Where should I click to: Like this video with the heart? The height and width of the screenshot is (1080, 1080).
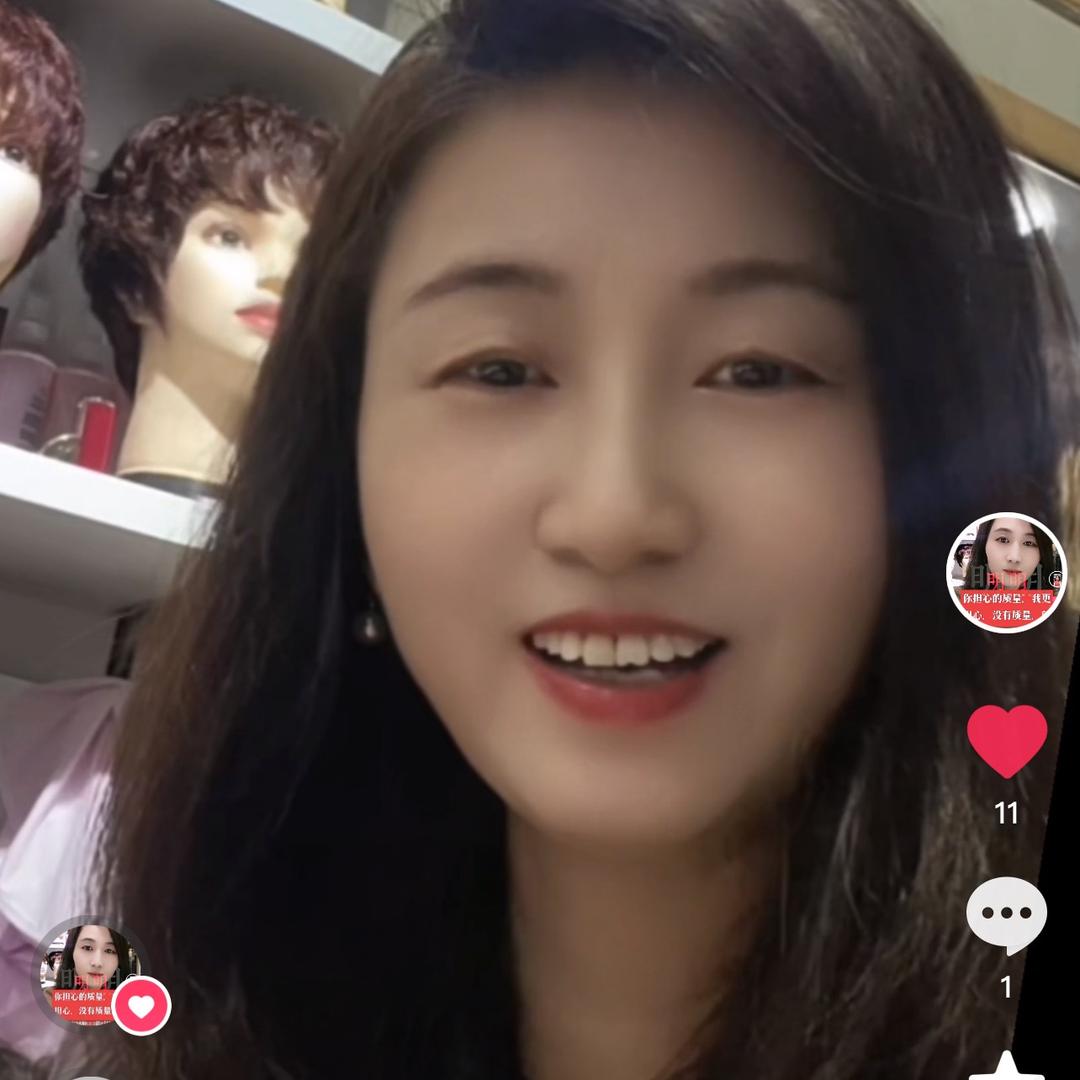1006,741
